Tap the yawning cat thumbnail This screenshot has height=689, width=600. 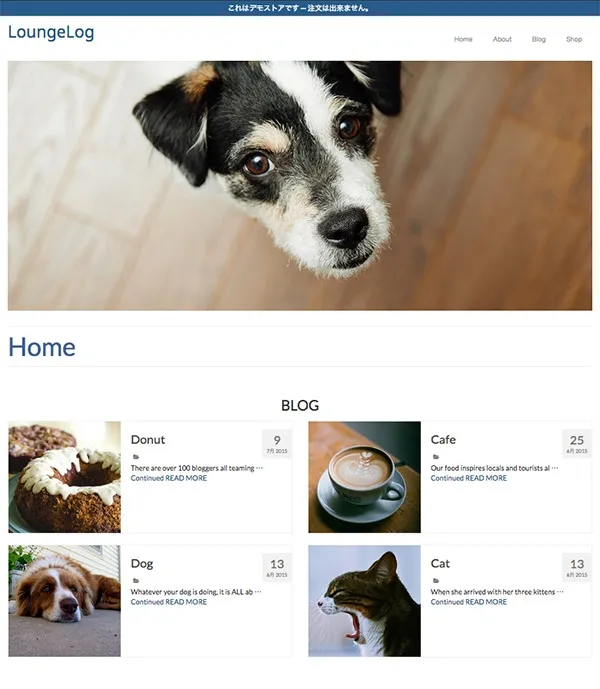coord(364,601)
